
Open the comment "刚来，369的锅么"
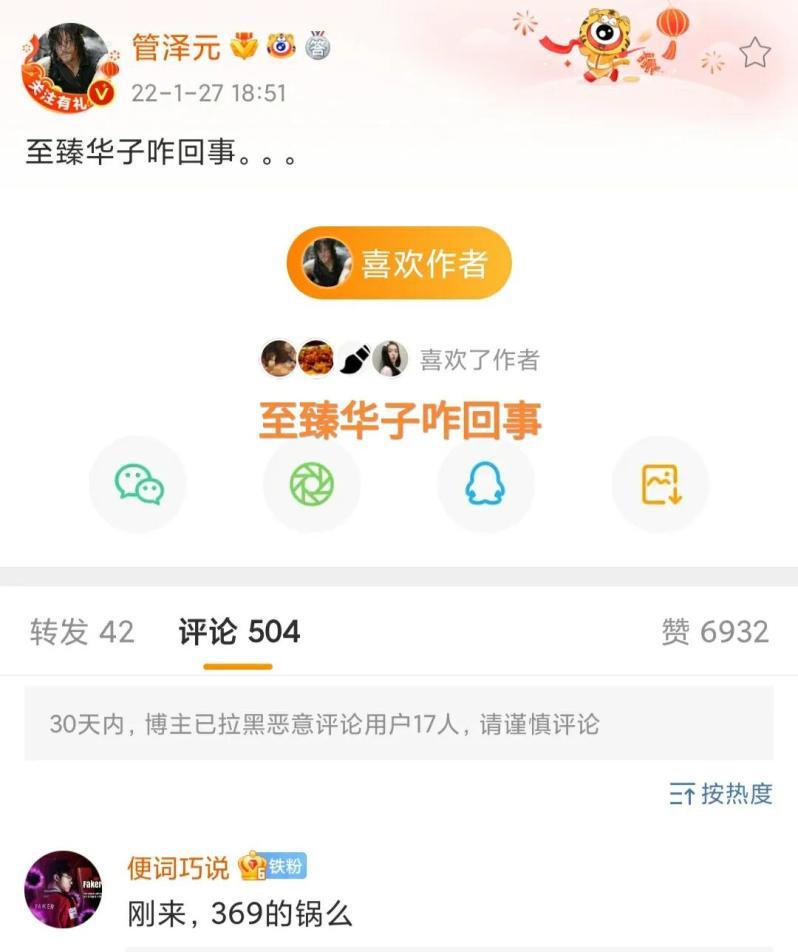[x=240, y=914]
